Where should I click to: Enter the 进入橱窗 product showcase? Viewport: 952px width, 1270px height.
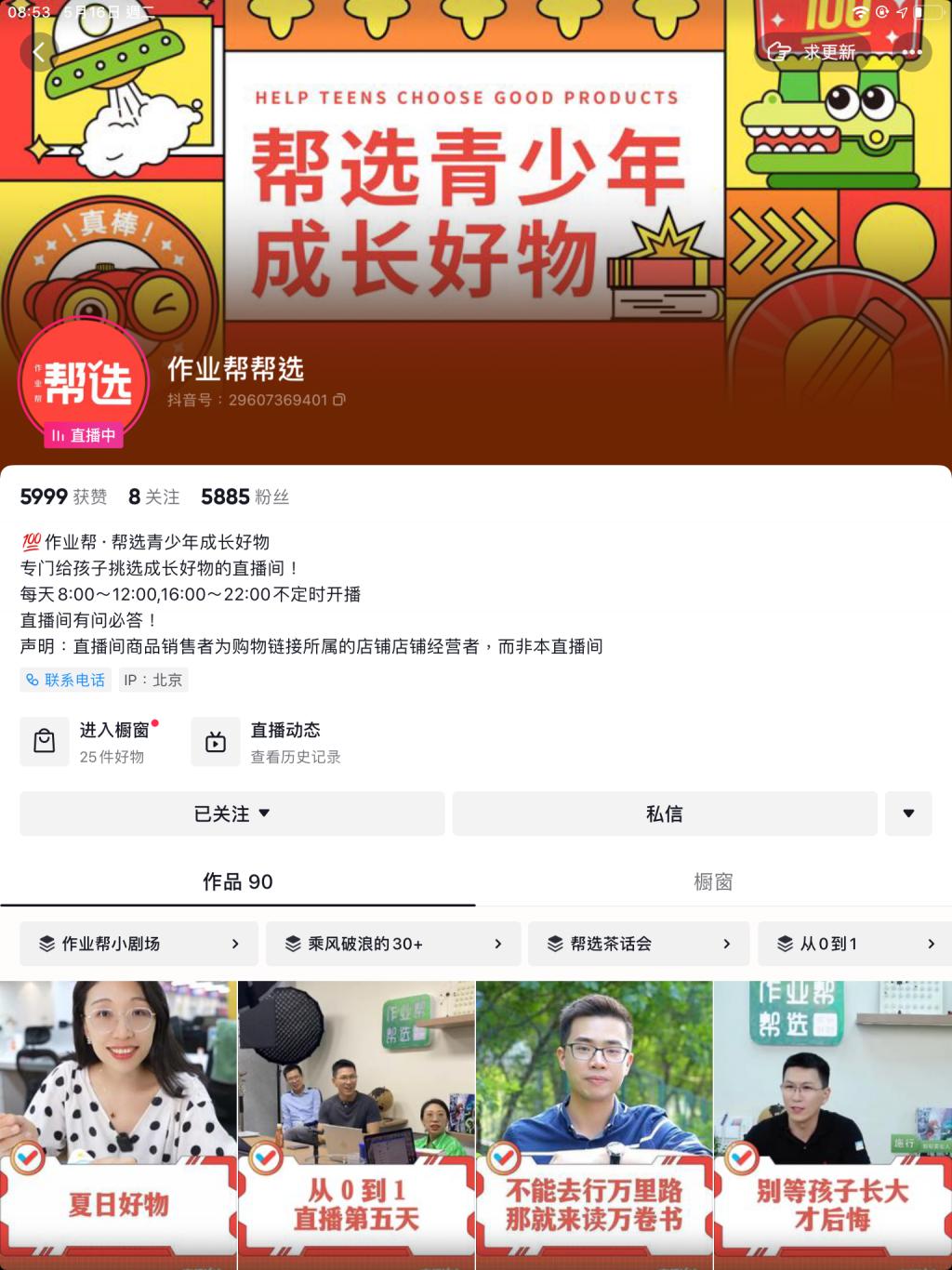(x=91, y=741)
